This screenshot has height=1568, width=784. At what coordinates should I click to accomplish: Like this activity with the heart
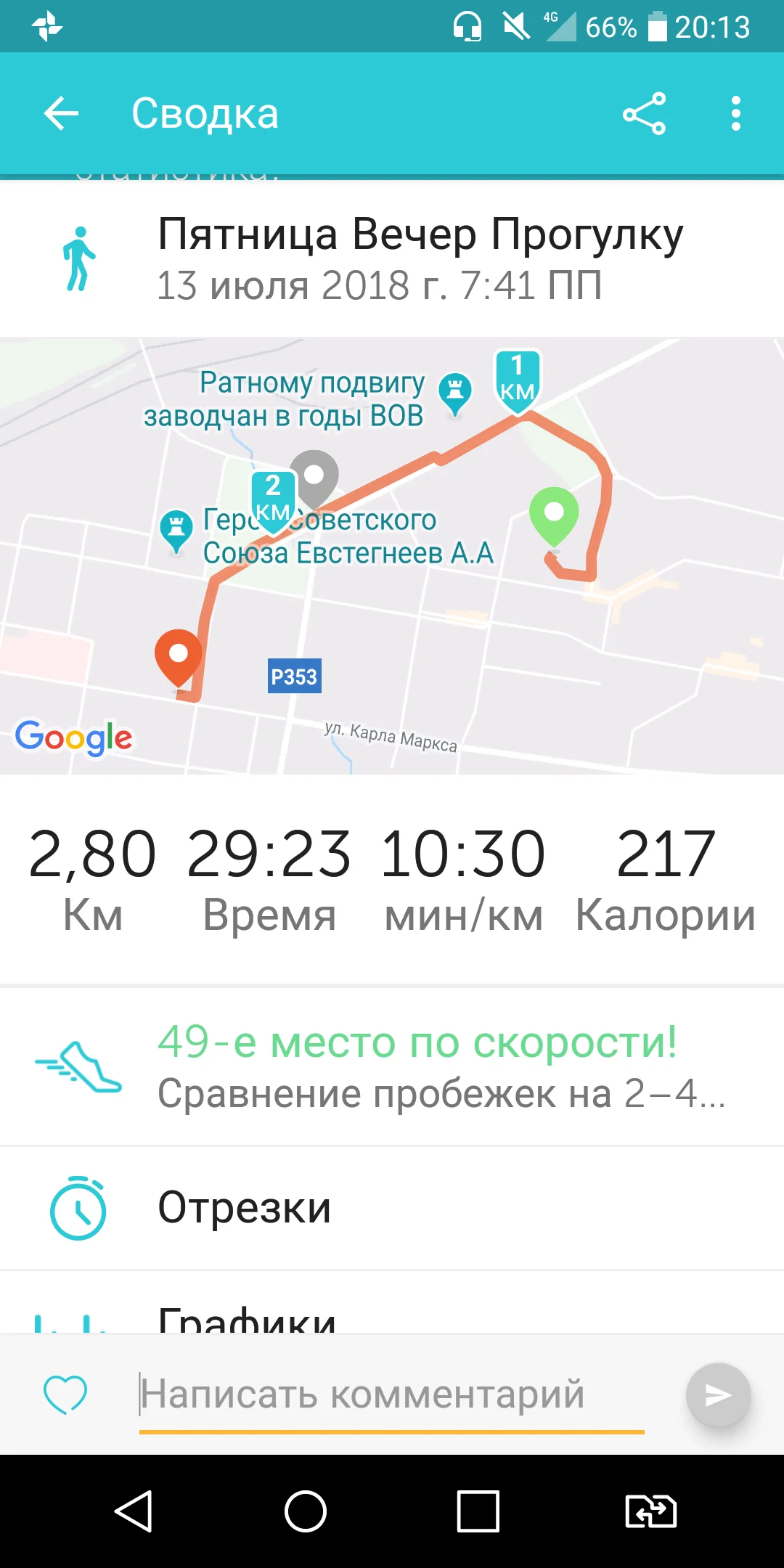tap(65, 1394)
